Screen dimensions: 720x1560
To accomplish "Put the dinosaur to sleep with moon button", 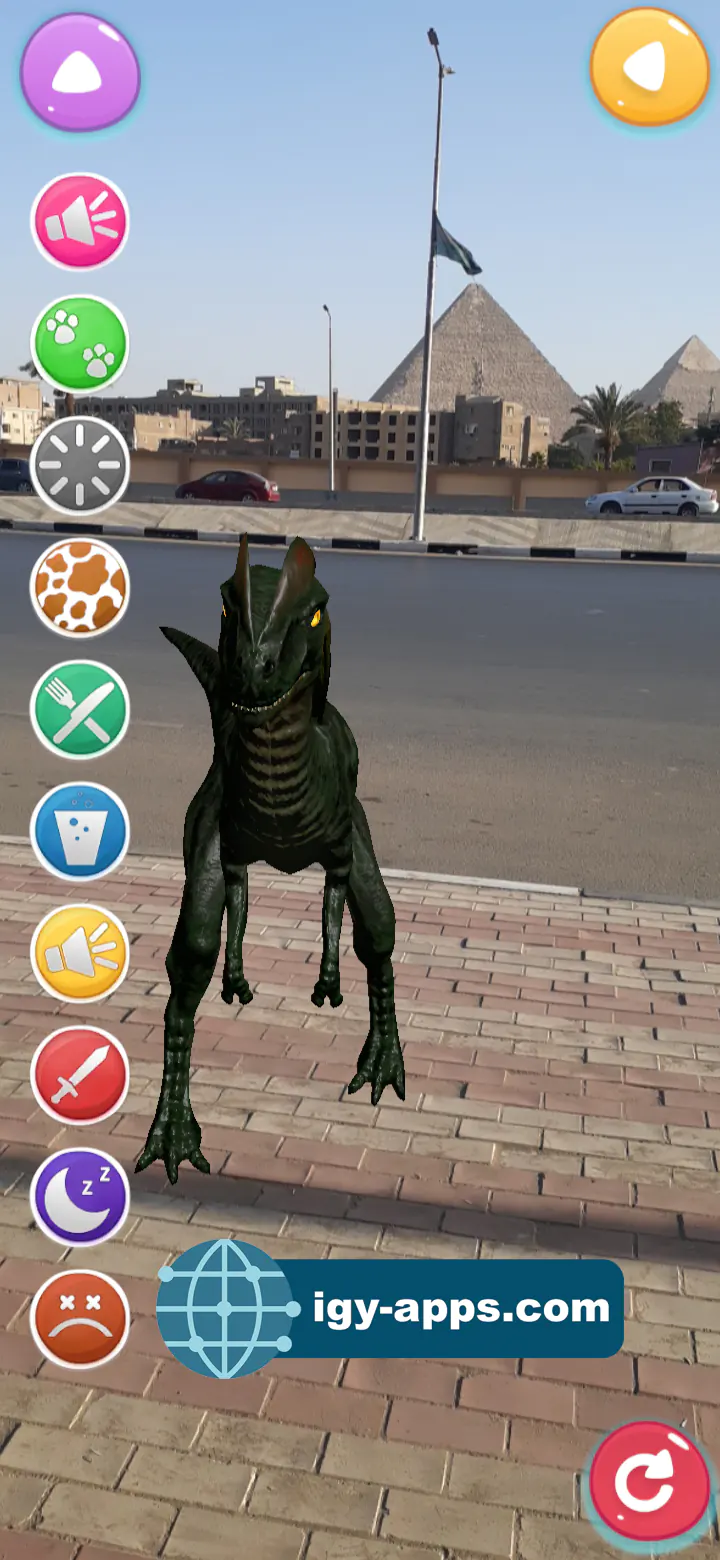I will [x=80, y=1197].
